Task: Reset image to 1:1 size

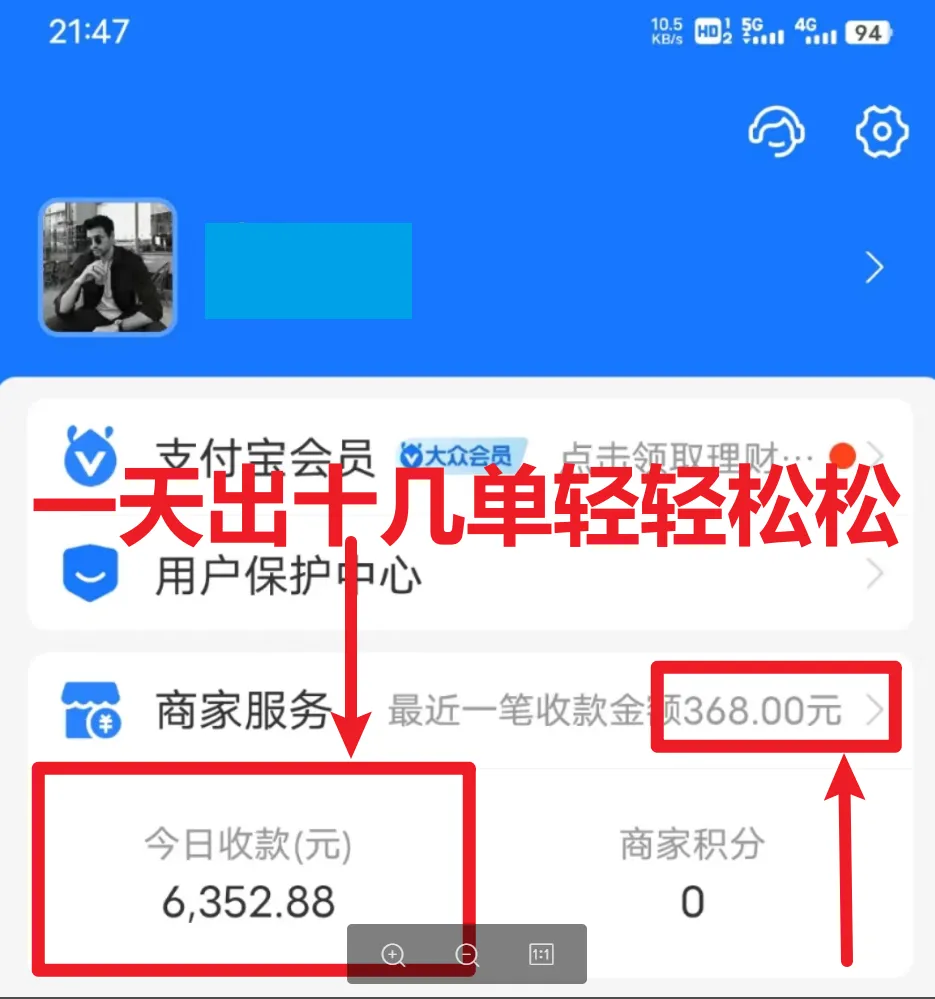Action: pos(541,955)
